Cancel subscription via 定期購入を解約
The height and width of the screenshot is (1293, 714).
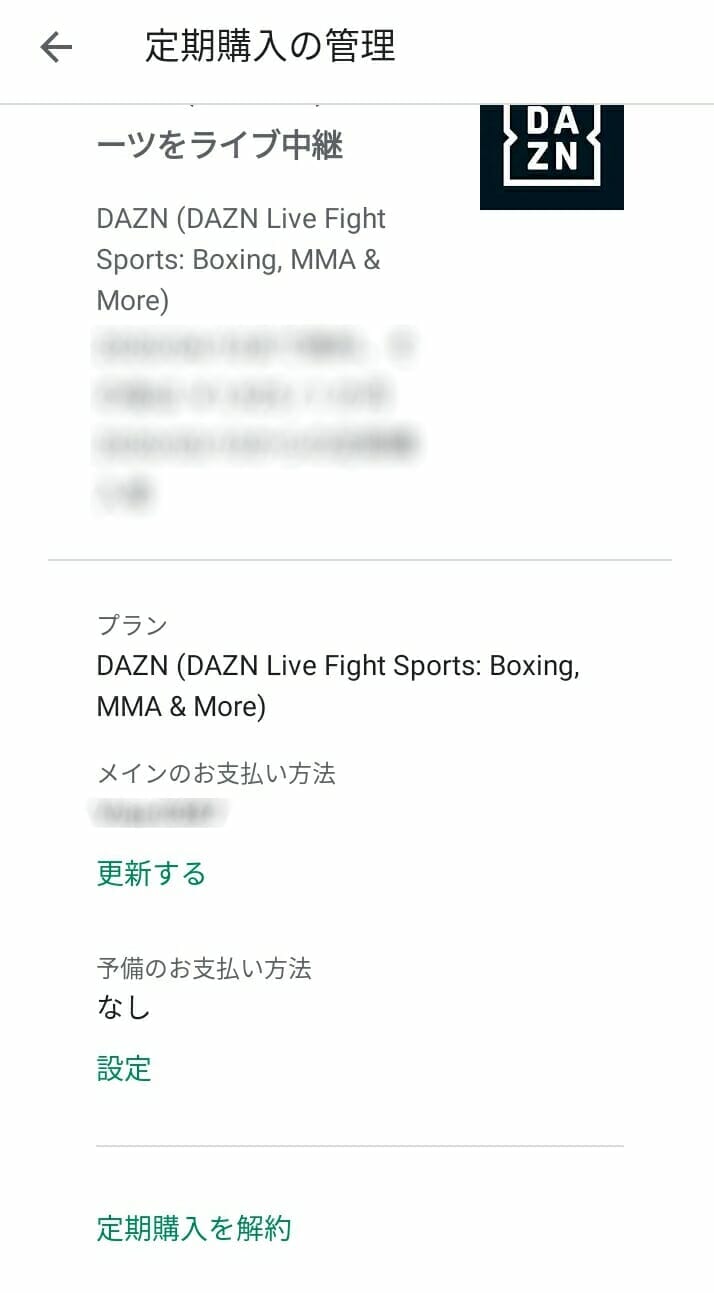click(x=194, y=1228)
